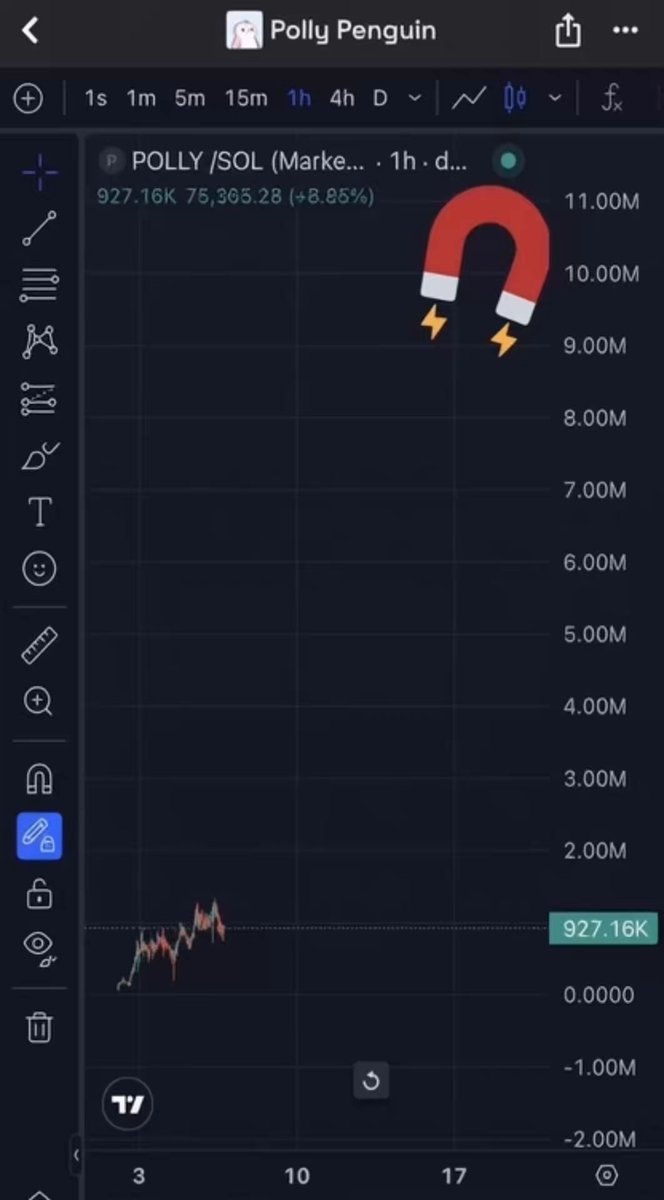Add a symbol with the plus icon
Viewport: 664px width, 1200px height.
coord(28,98)
